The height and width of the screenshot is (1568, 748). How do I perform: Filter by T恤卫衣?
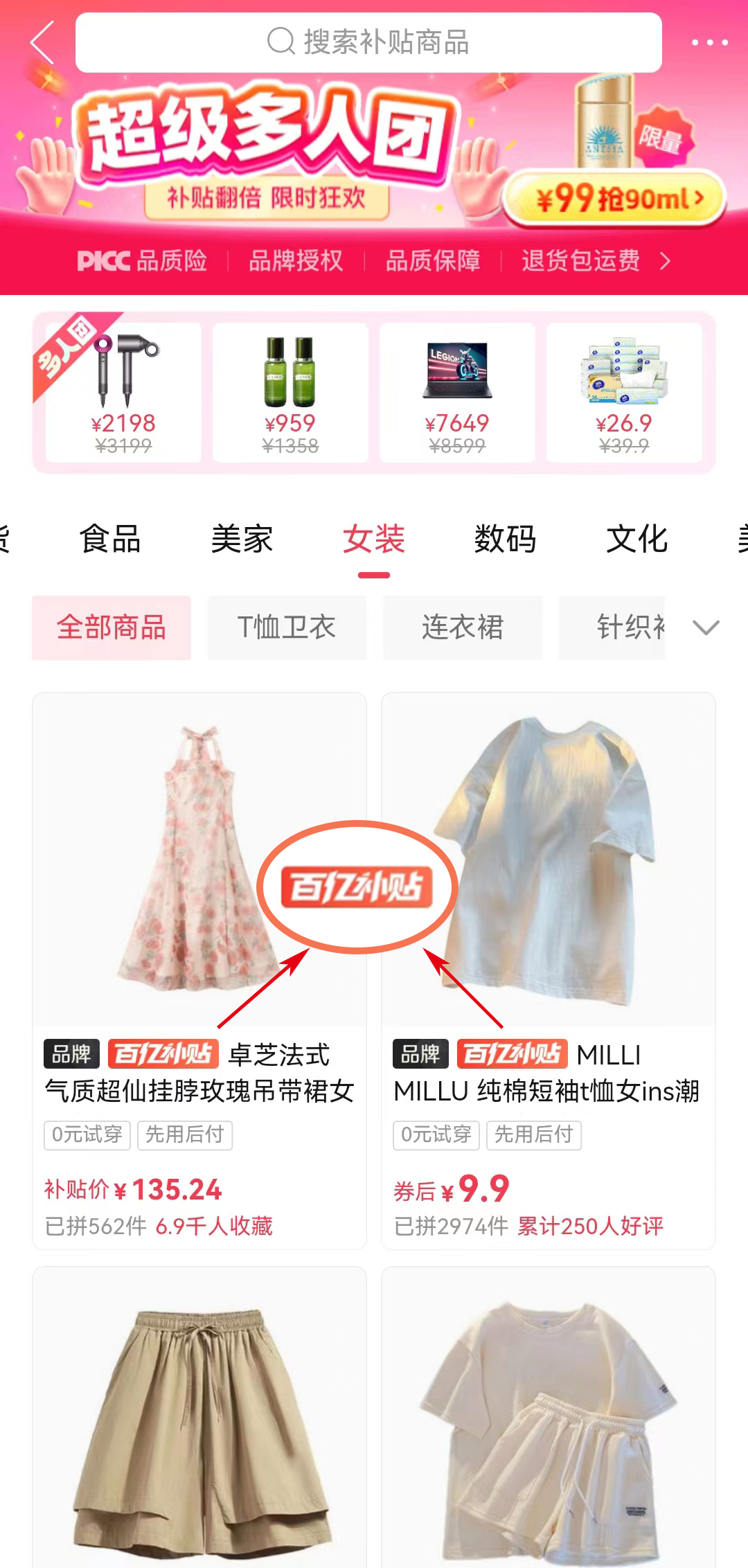point(287,627)
